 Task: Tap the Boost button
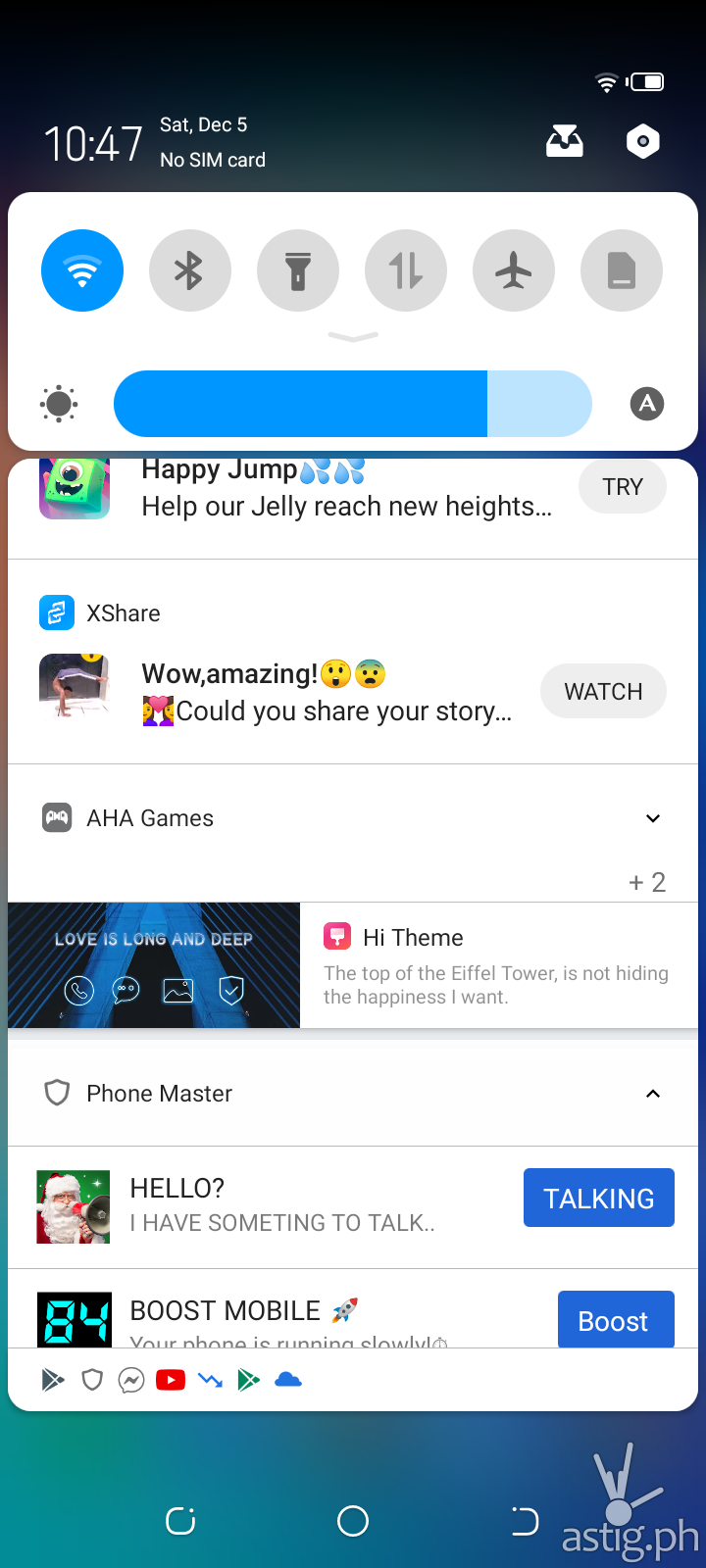pyautogui.click(x=615, y=1320)
